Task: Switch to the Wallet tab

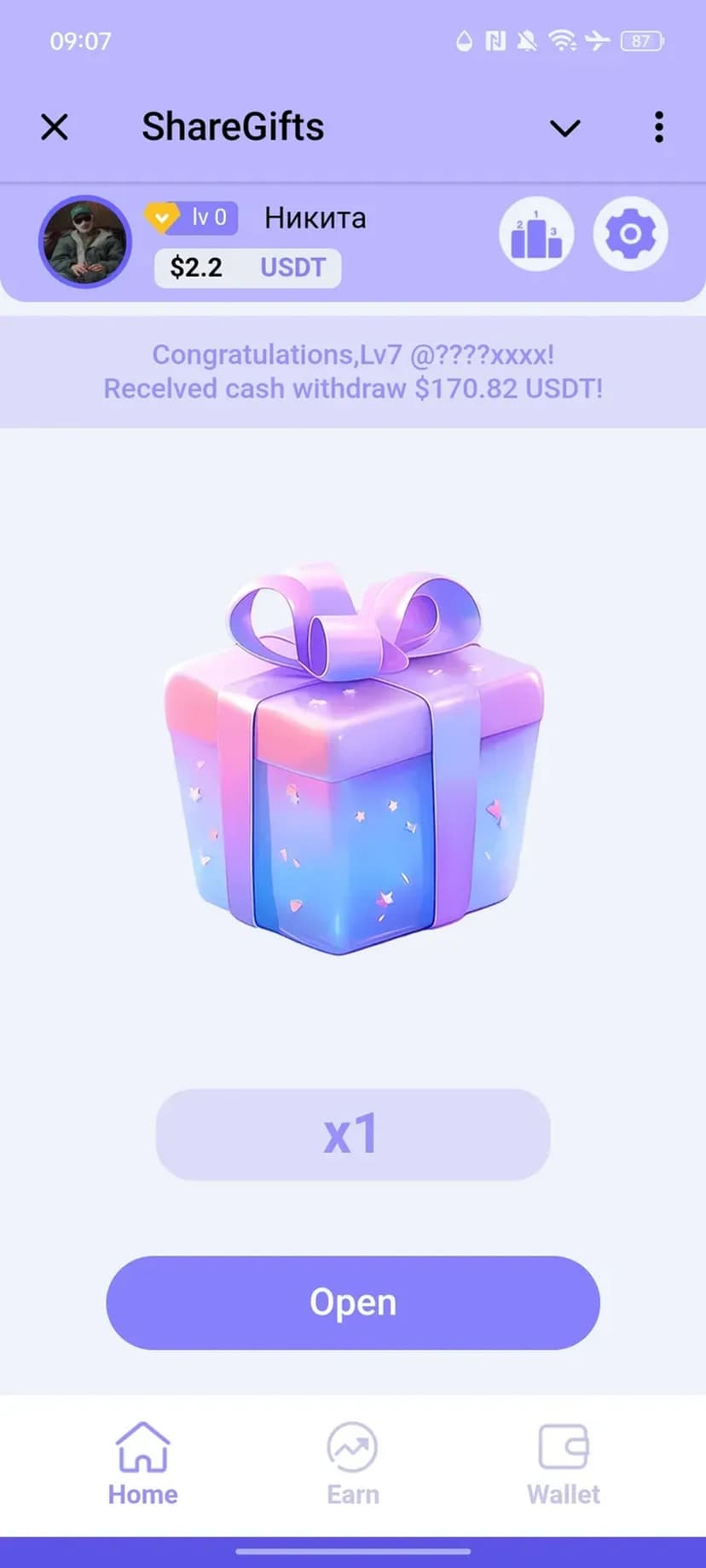Action: tap(563, 1464)
